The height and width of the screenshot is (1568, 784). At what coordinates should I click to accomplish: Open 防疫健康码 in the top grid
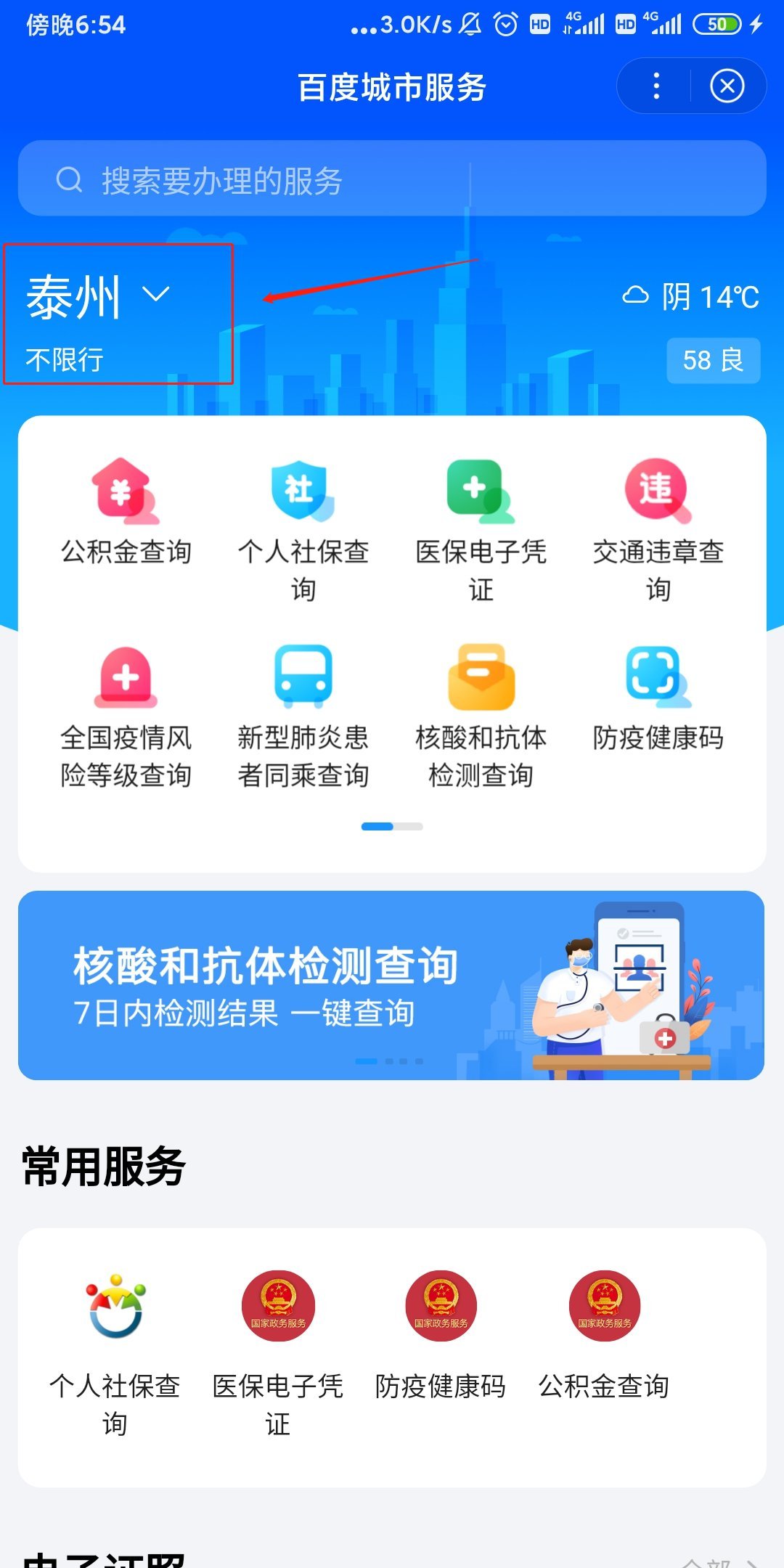[x=658, y=697]
